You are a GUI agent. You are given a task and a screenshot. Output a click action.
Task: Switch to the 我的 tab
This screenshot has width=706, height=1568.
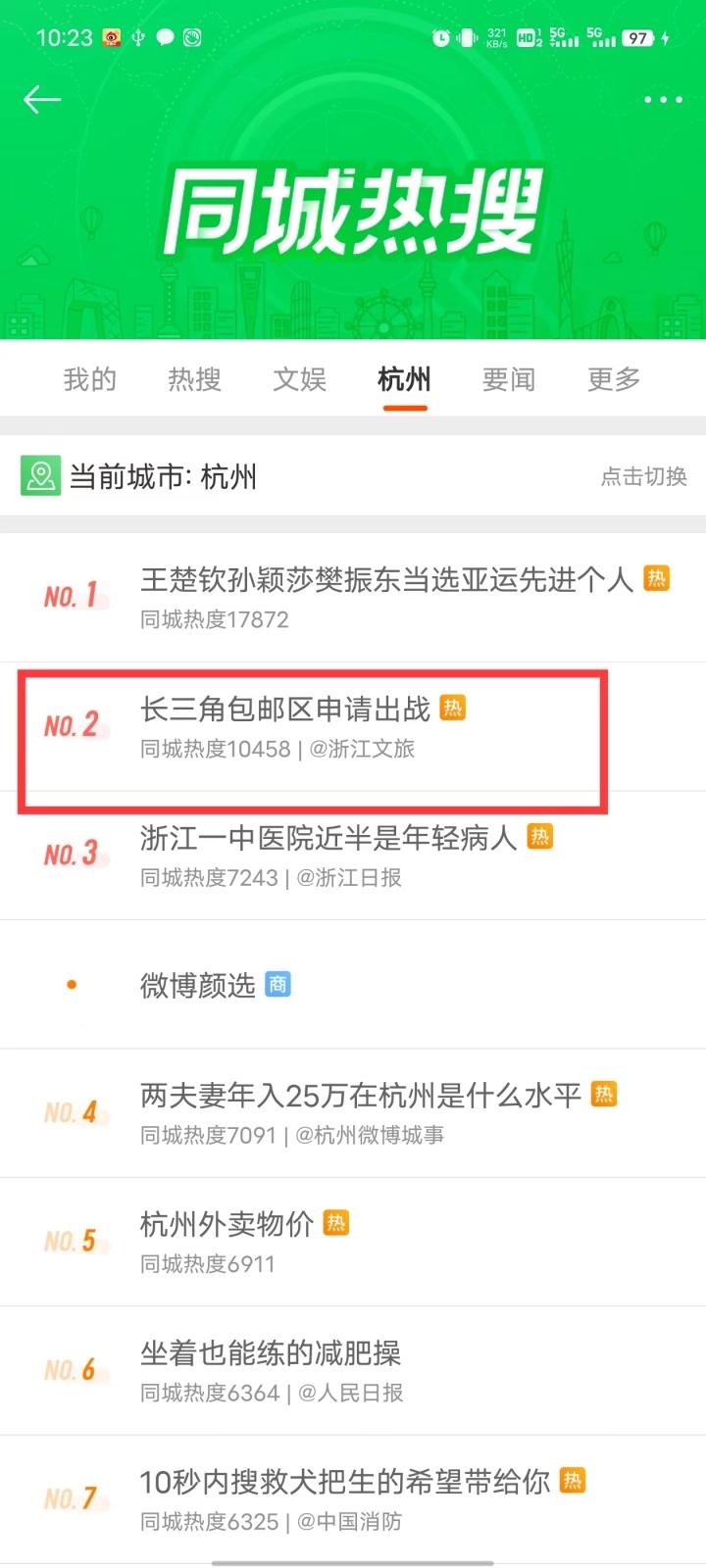[x=90, y=379]
